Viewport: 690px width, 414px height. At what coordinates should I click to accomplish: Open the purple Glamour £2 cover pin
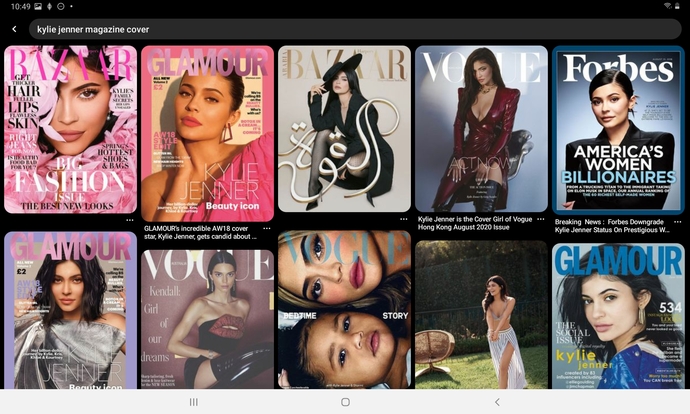point(70,310)
